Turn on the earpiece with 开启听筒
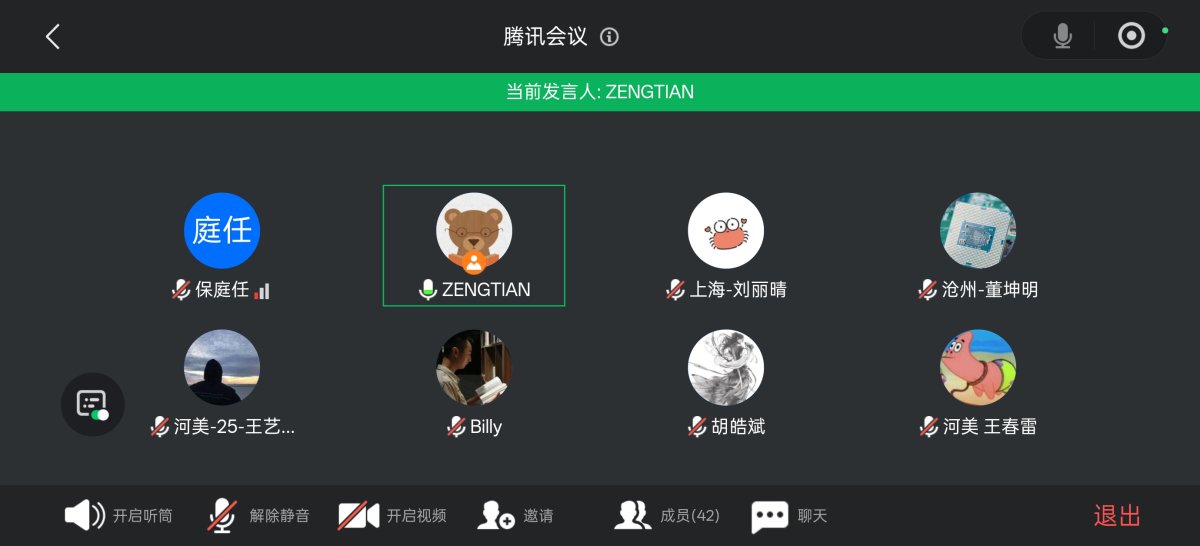This screenshot has width=1200, height=546. 118,516
